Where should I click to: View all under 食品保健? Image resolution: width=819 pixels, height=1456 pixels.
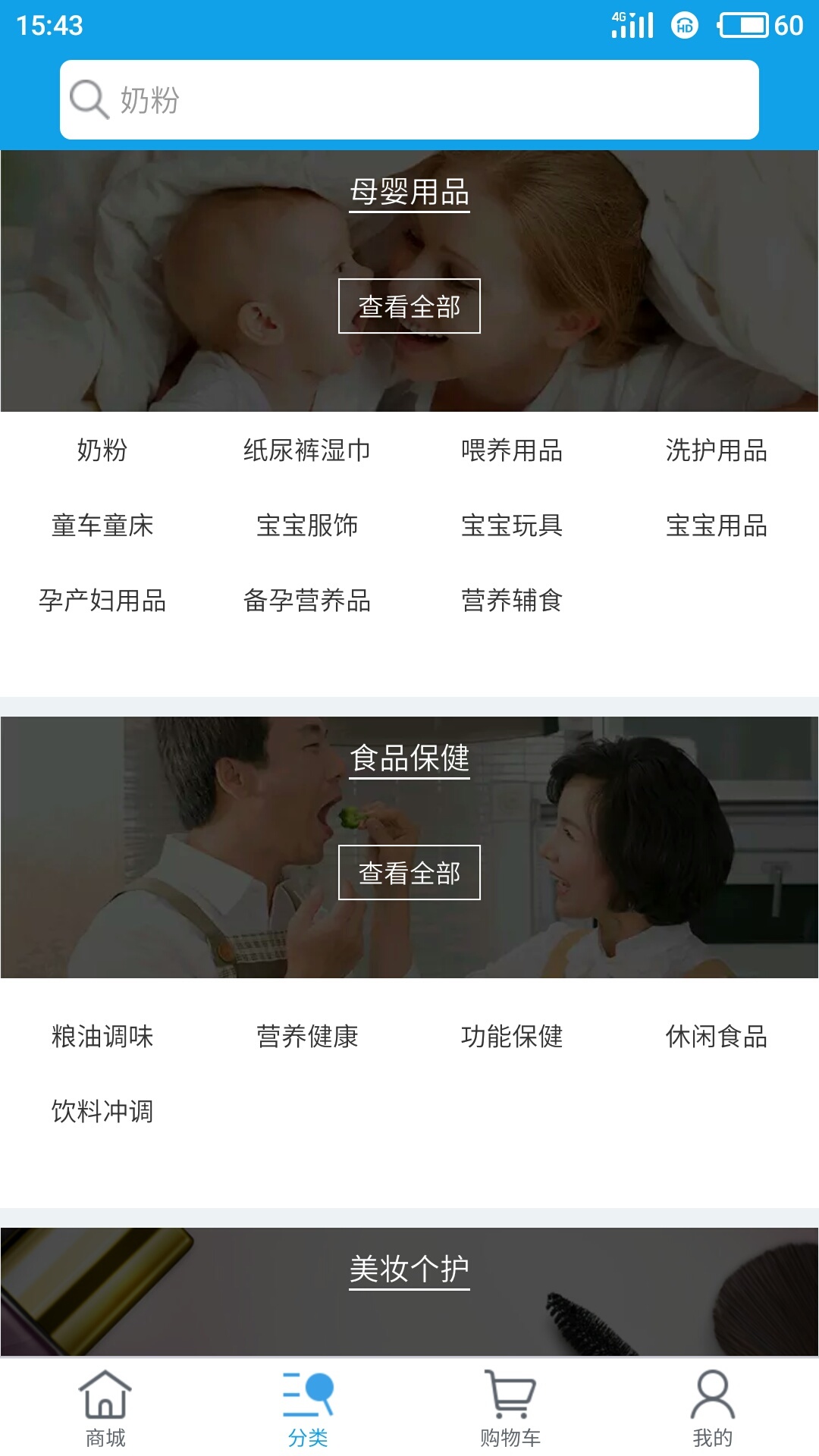tap(409, 873)
